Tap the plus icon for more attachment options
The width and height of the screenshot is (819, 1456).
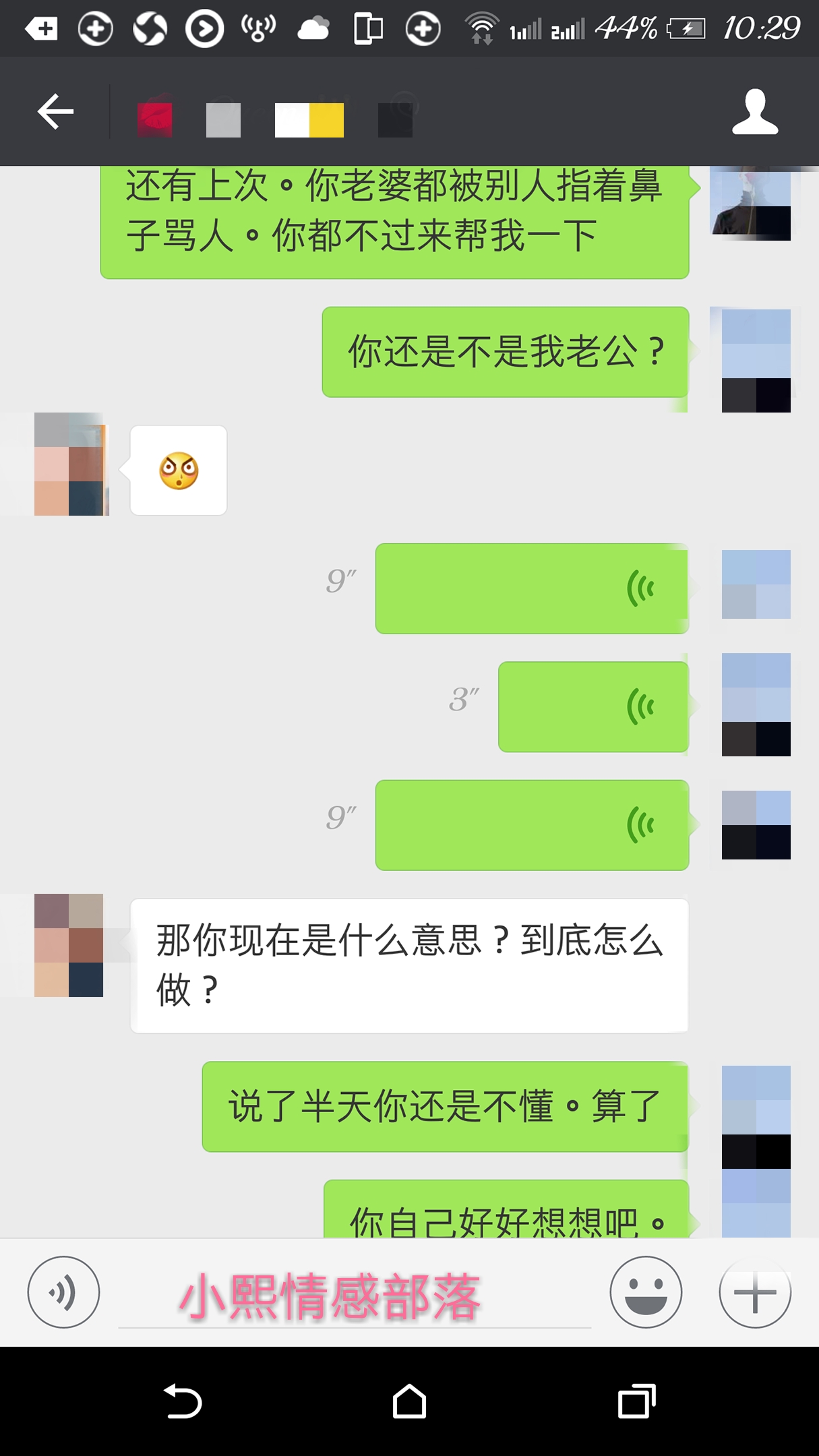click(756, 1292)
